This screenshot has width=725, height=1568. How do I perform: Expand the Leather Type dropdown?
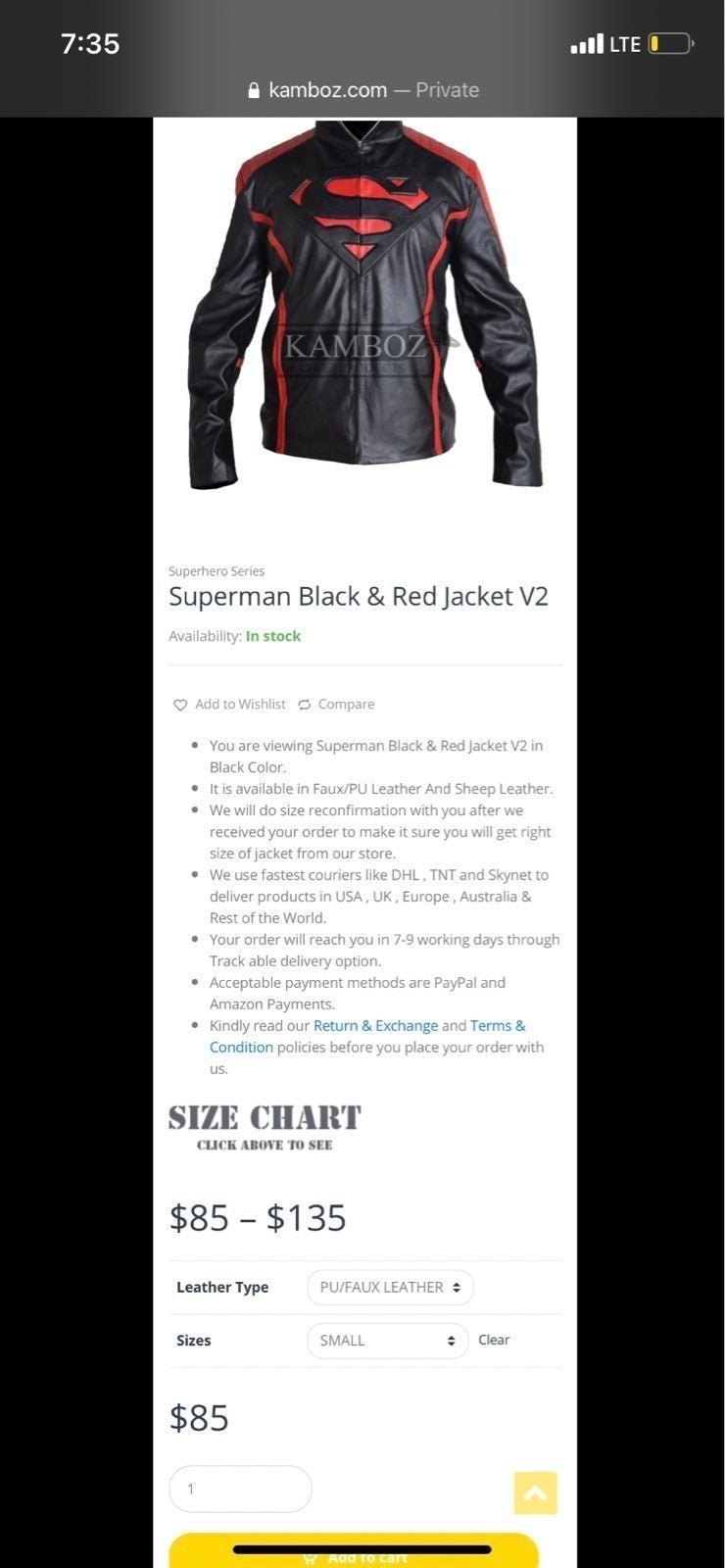[390, 1288]
